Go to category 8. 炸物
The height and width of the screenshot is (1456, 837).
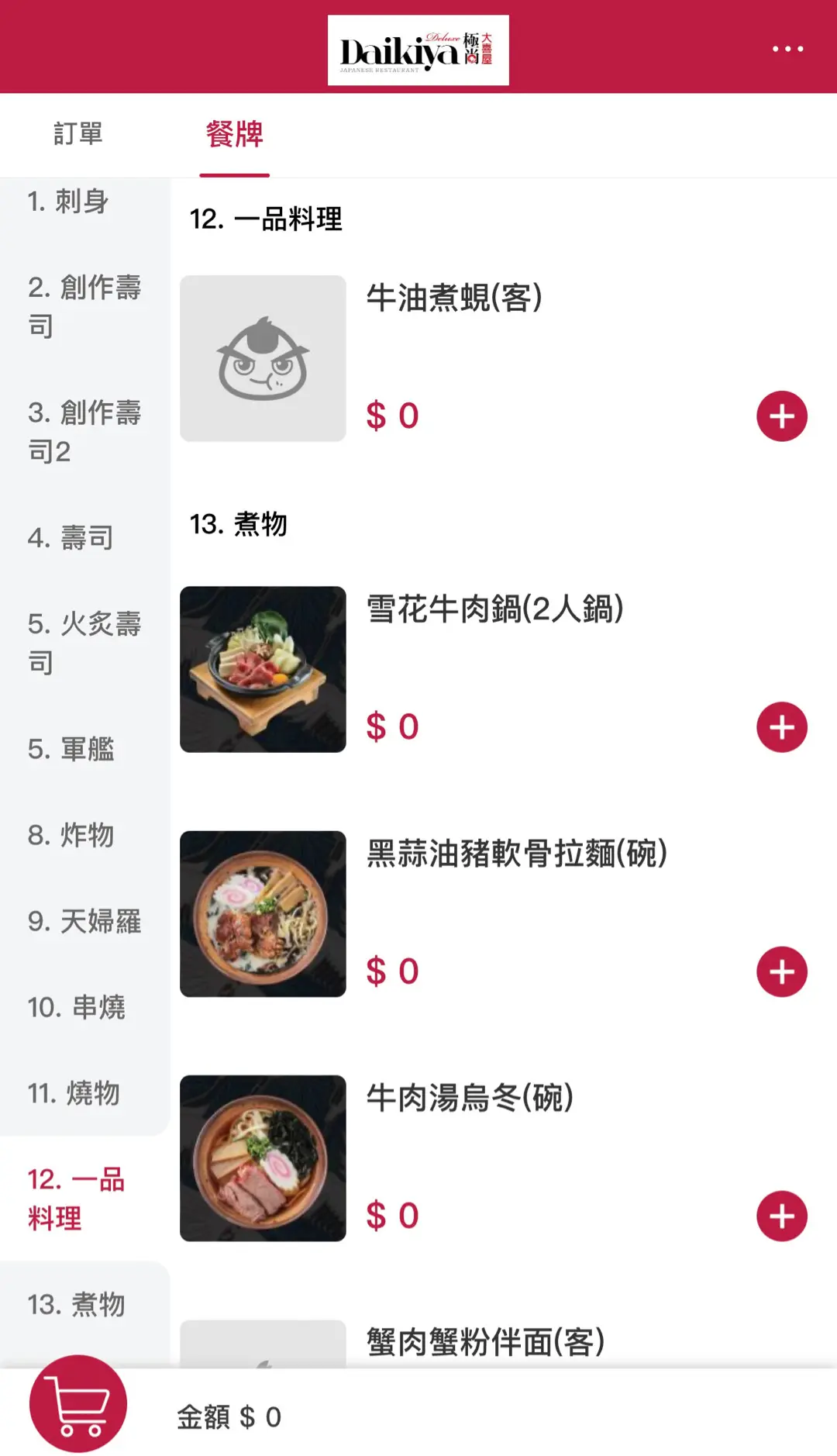pos(85,835)
